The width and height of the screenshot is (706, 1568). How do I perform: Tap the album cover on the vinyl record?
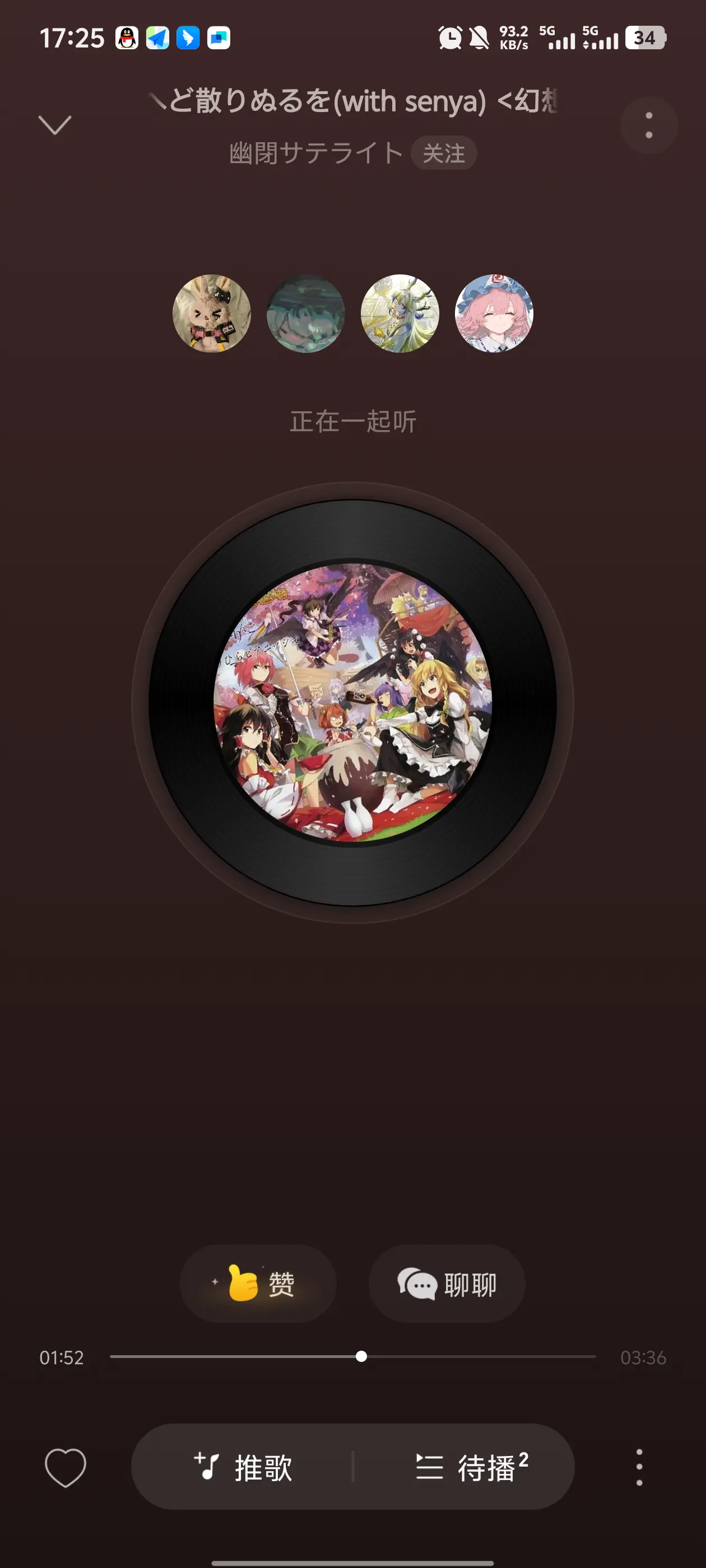click(352, 702)
